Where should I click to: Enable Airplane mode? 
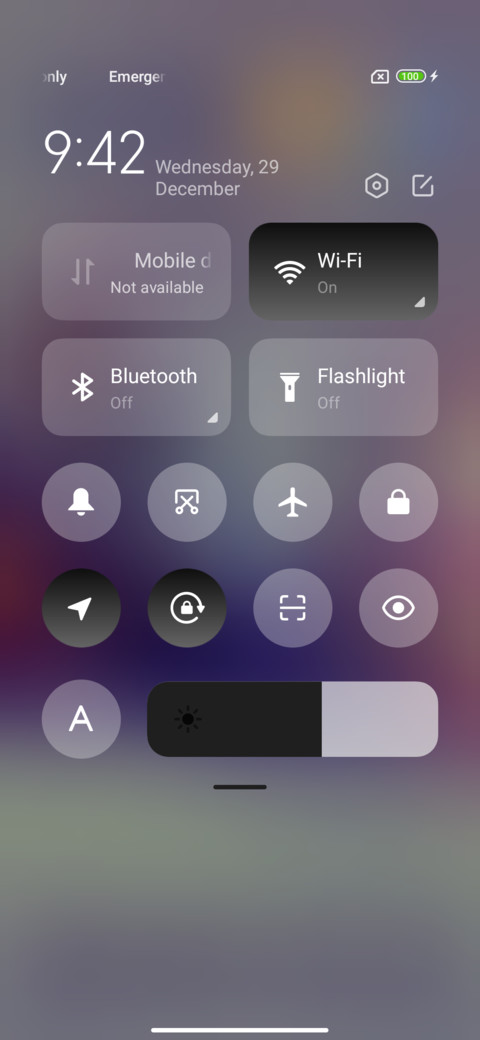[x=293, y=502]
